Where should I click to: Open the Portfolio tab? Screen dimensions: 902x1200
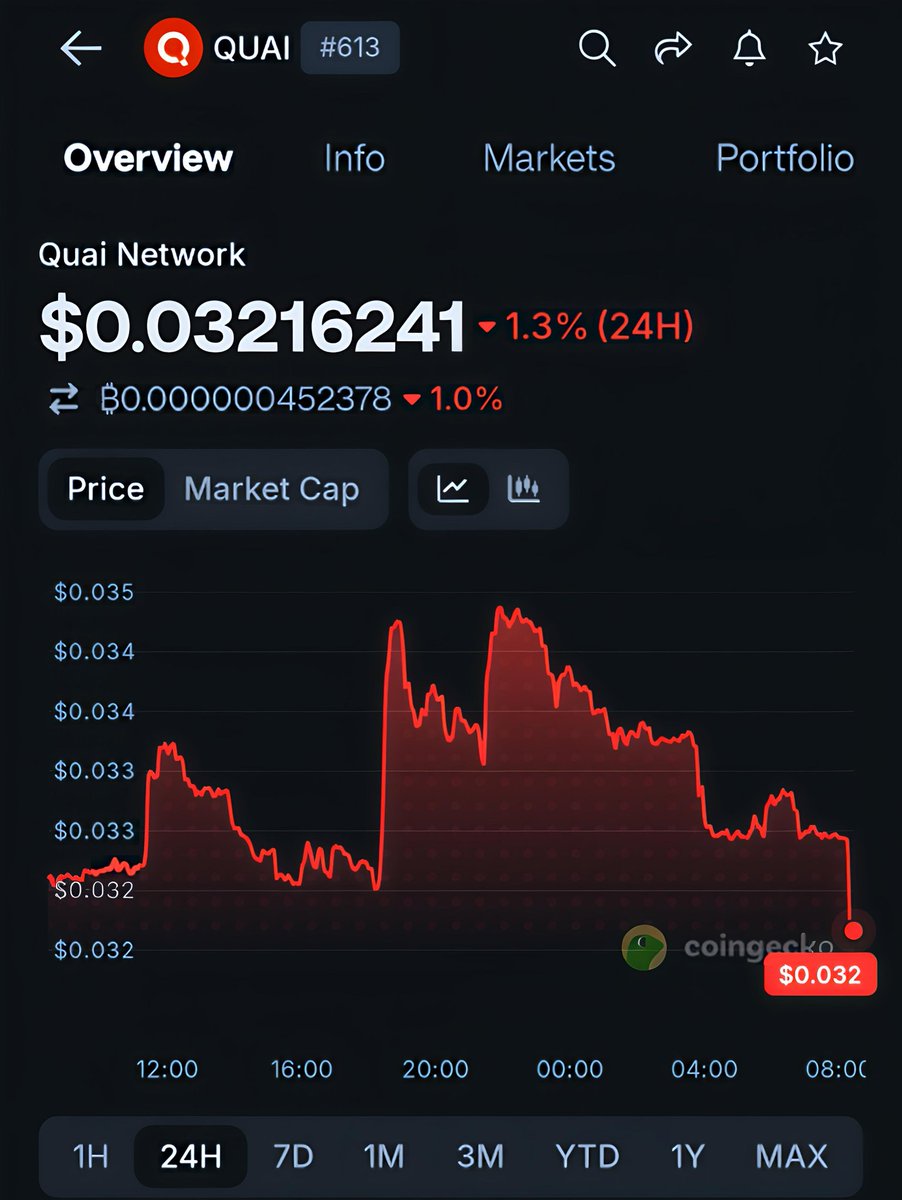pos(784,158)
